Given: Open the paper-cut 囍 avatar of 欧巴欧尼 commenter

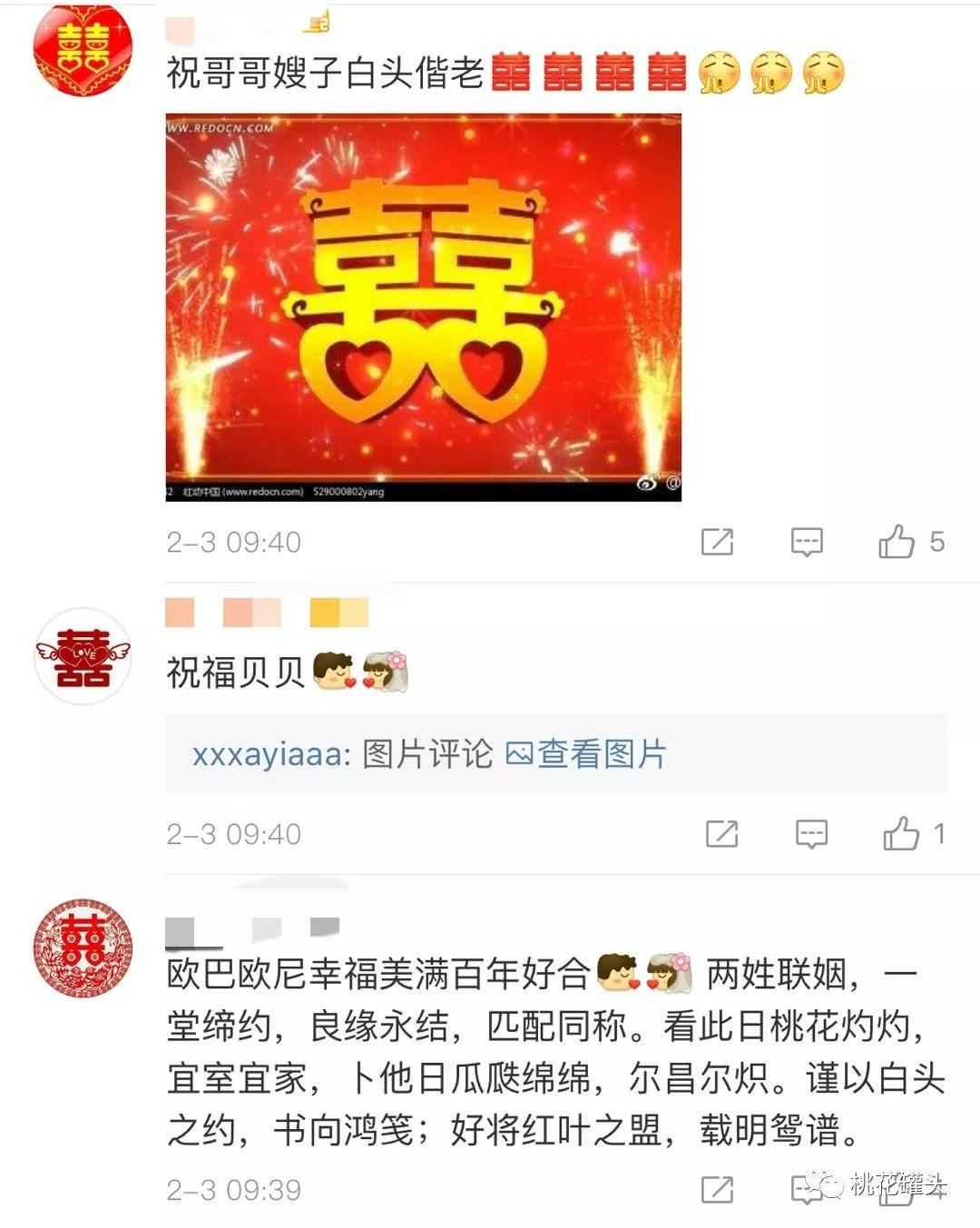Looking at the screenshot, I should pos(83,947).
